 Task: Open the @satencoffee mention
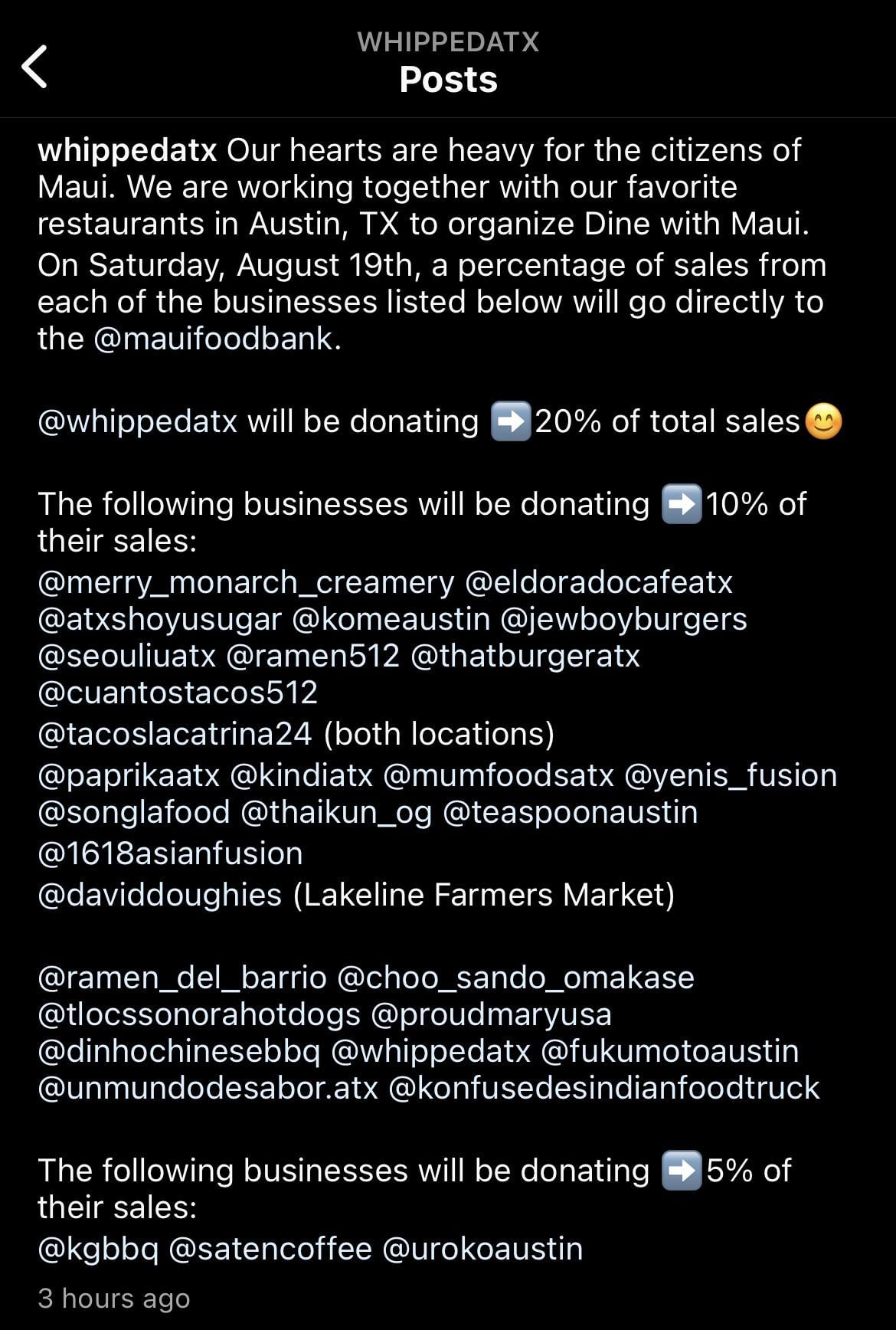pyautogui.click(x=270, y=1250)
